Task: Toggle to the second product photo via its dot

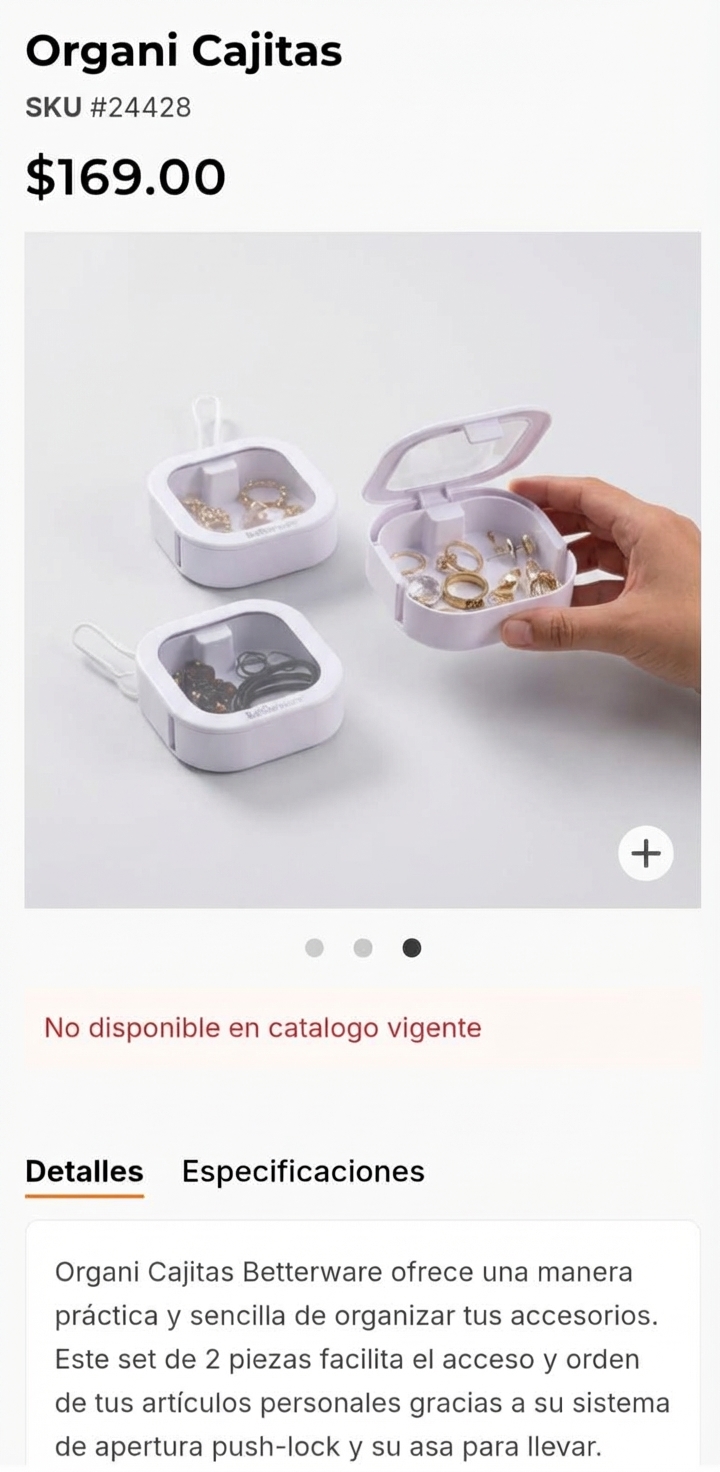Action: tap(362, 947)
